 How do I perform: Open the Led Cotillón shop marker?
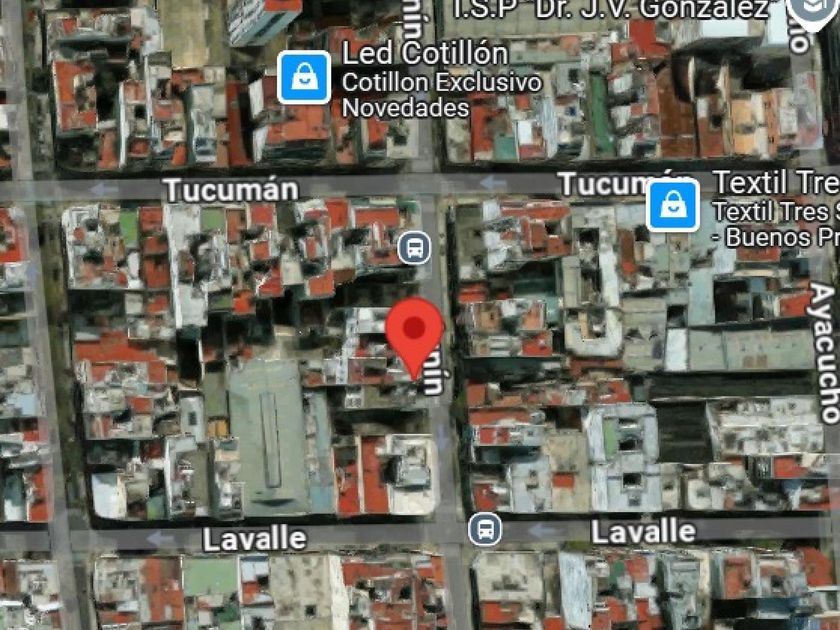click(x=304, y=78)
